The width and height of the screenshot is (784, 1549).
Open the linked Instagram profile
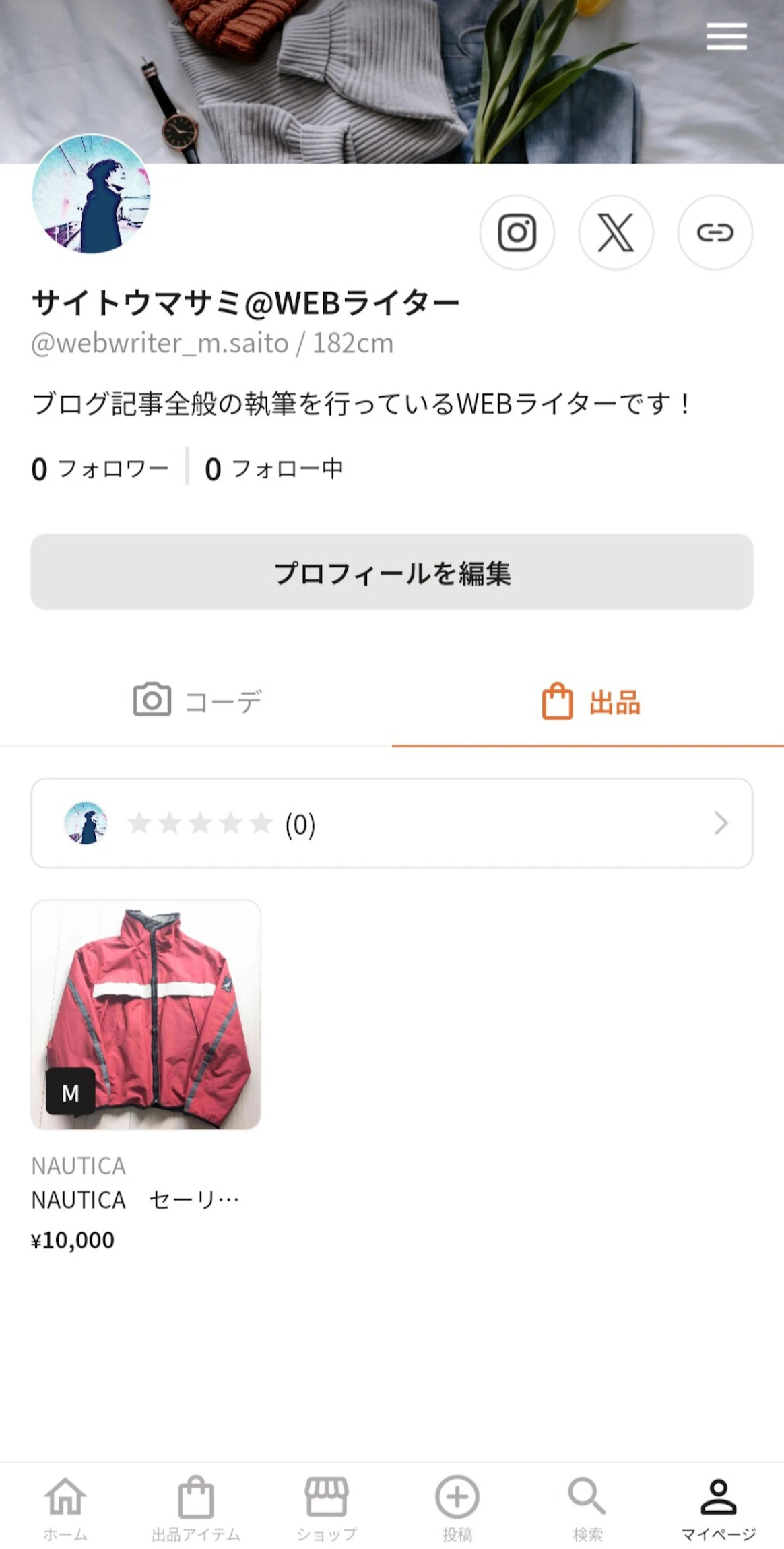(x=517, y=232)
